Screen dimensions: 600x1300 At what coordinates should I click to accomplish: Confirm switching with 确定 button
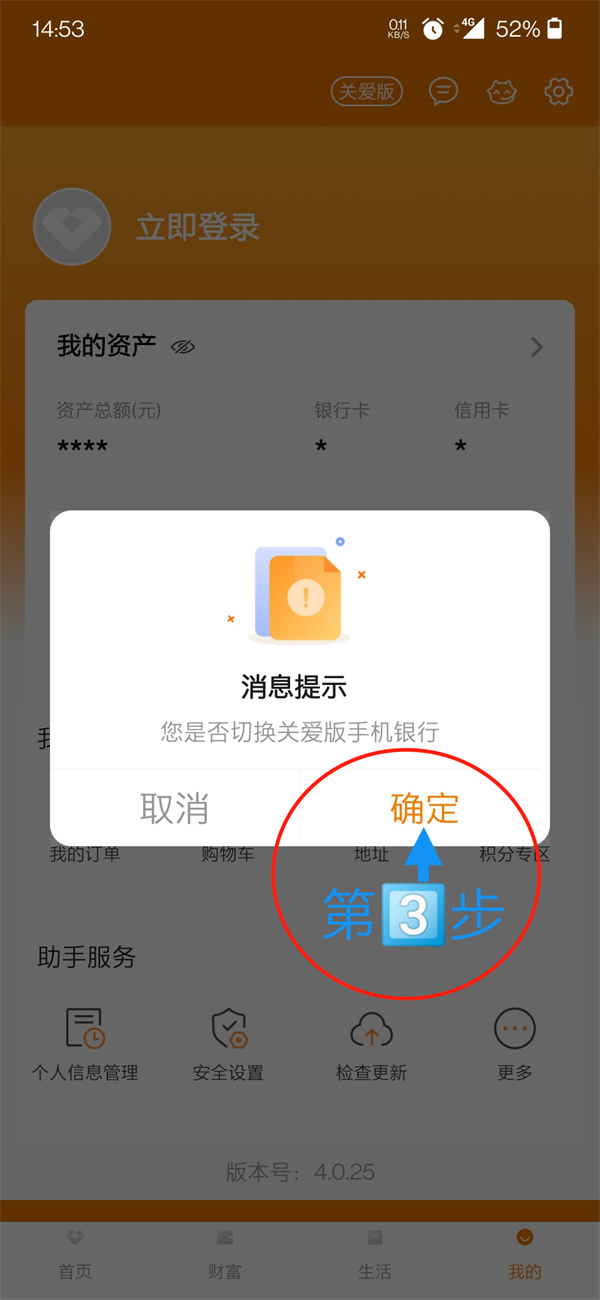424,808
